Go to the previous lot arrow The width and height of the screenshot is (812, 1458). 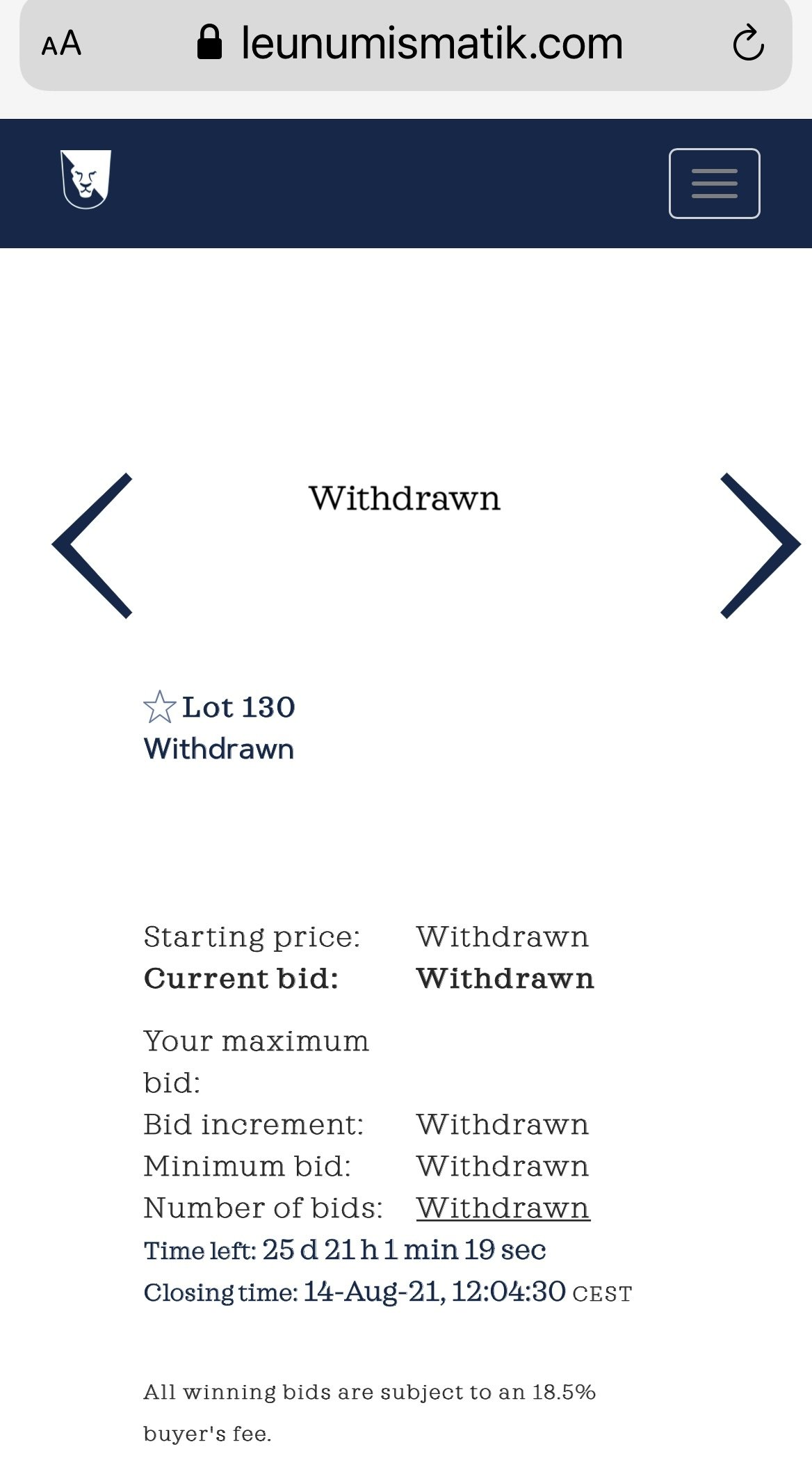click(x=92, y=545)
